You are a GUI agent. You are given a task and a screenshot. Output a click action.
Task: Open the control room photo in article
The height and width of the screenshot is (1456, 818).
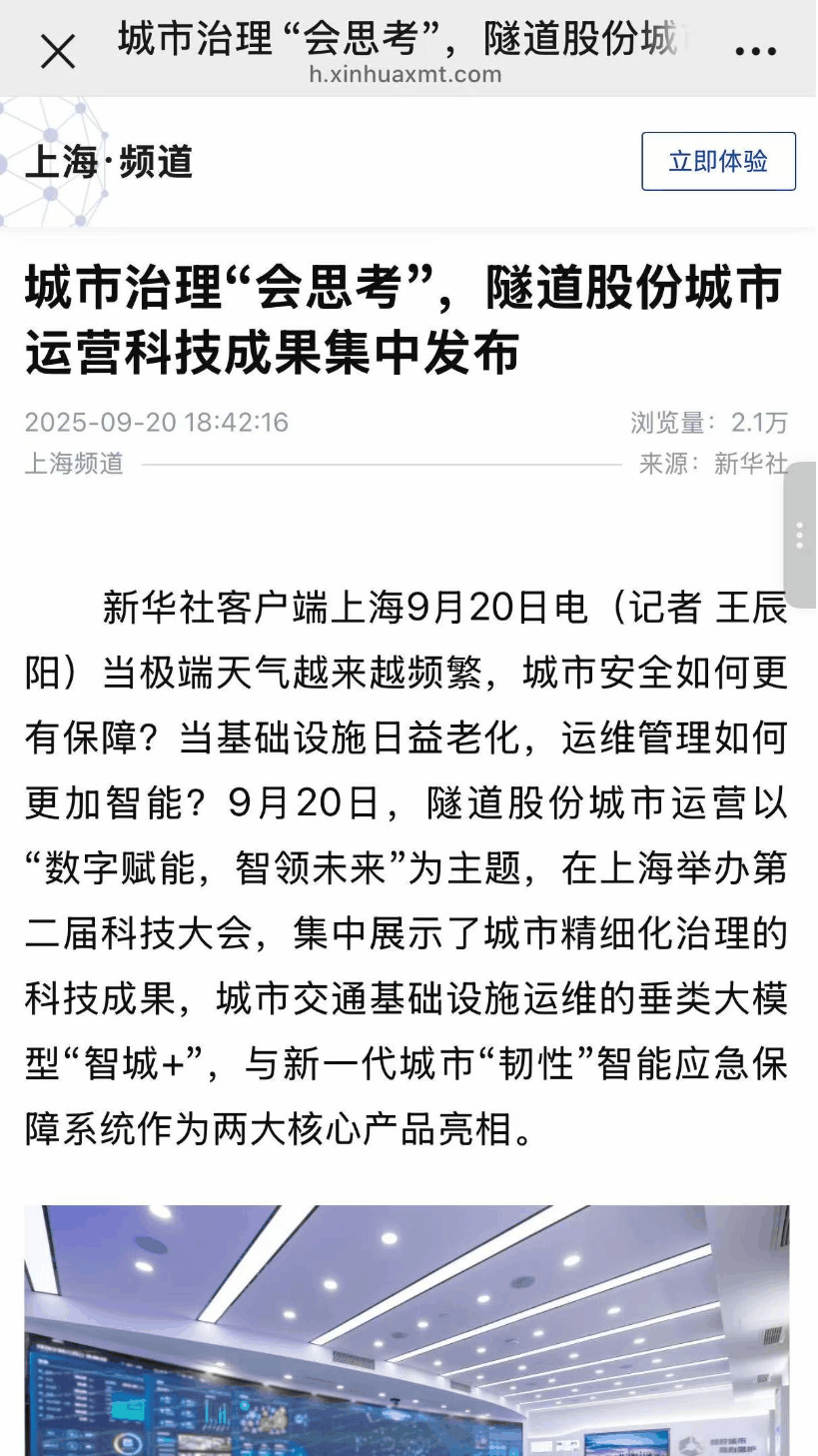pos(407,1330)
